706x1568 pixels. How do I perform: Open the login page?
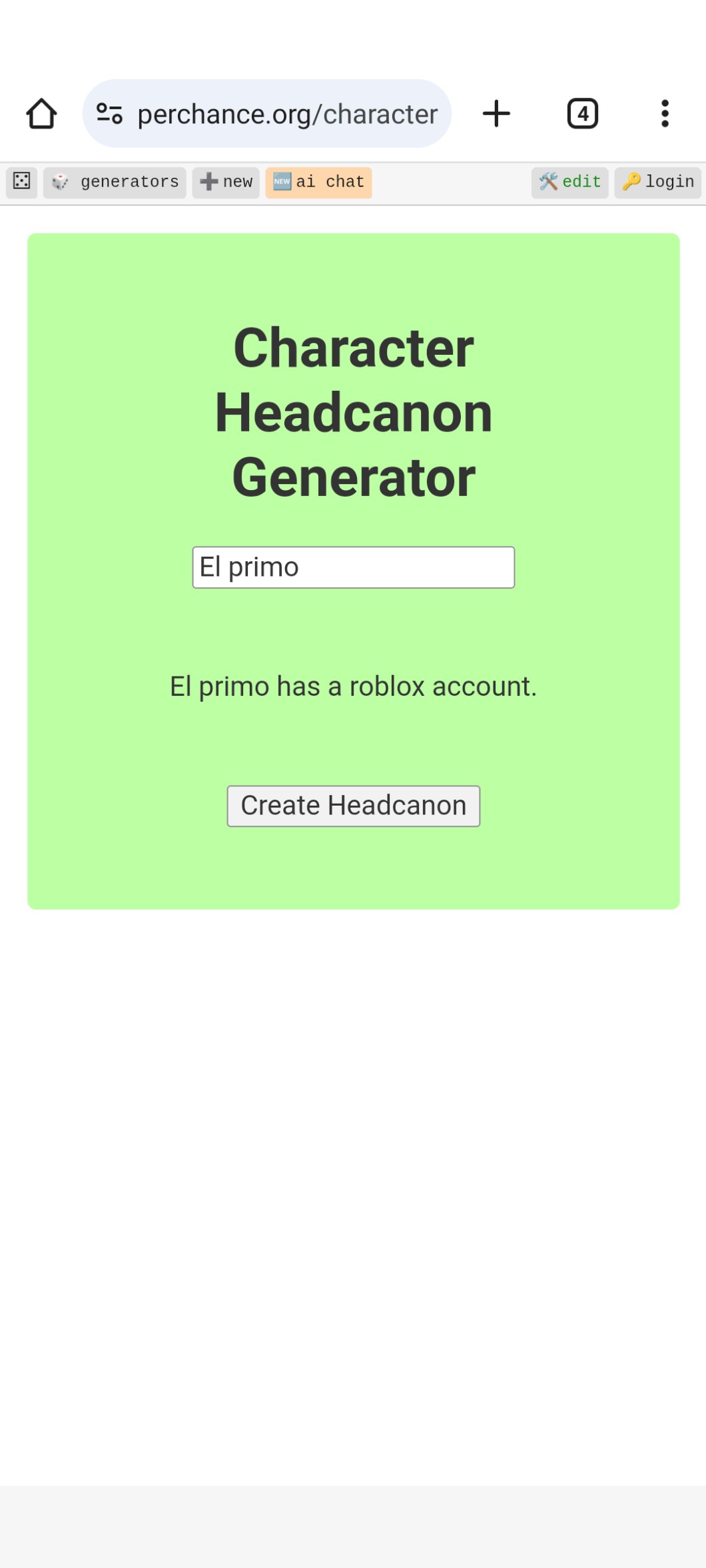[657, 182]
